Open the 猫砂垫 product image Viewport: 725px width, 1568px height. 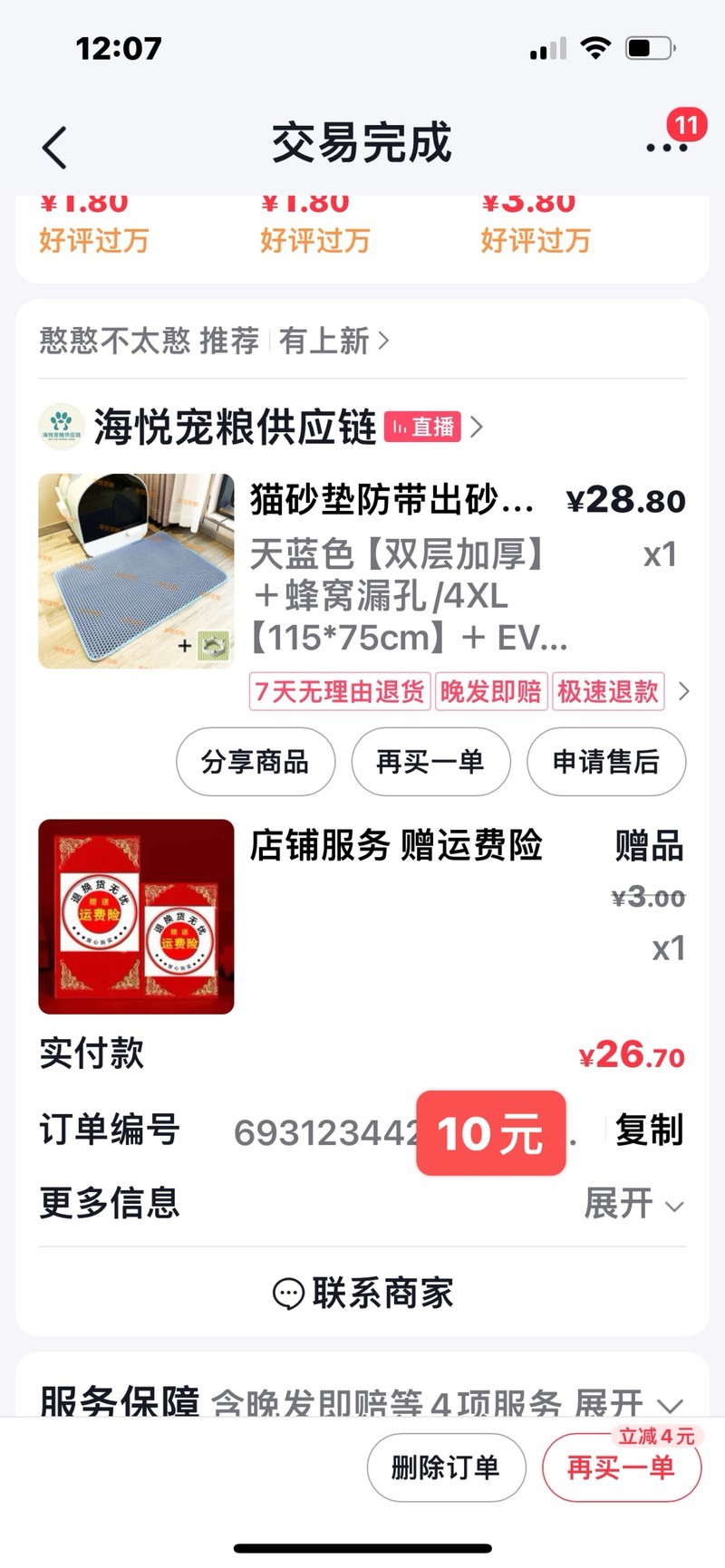pyautogui.click(x=136, y=571)
